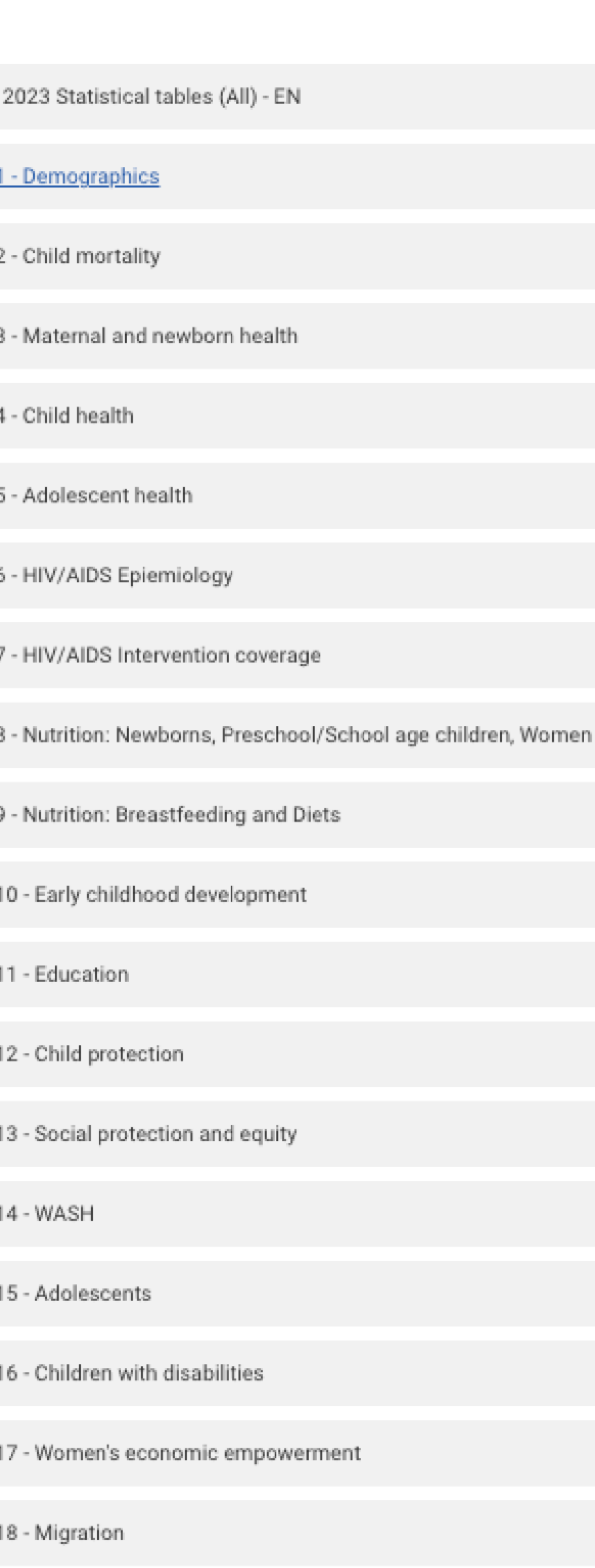Open the Migration table
Screen dimensions: 595x1568
tap(62, 1533)
